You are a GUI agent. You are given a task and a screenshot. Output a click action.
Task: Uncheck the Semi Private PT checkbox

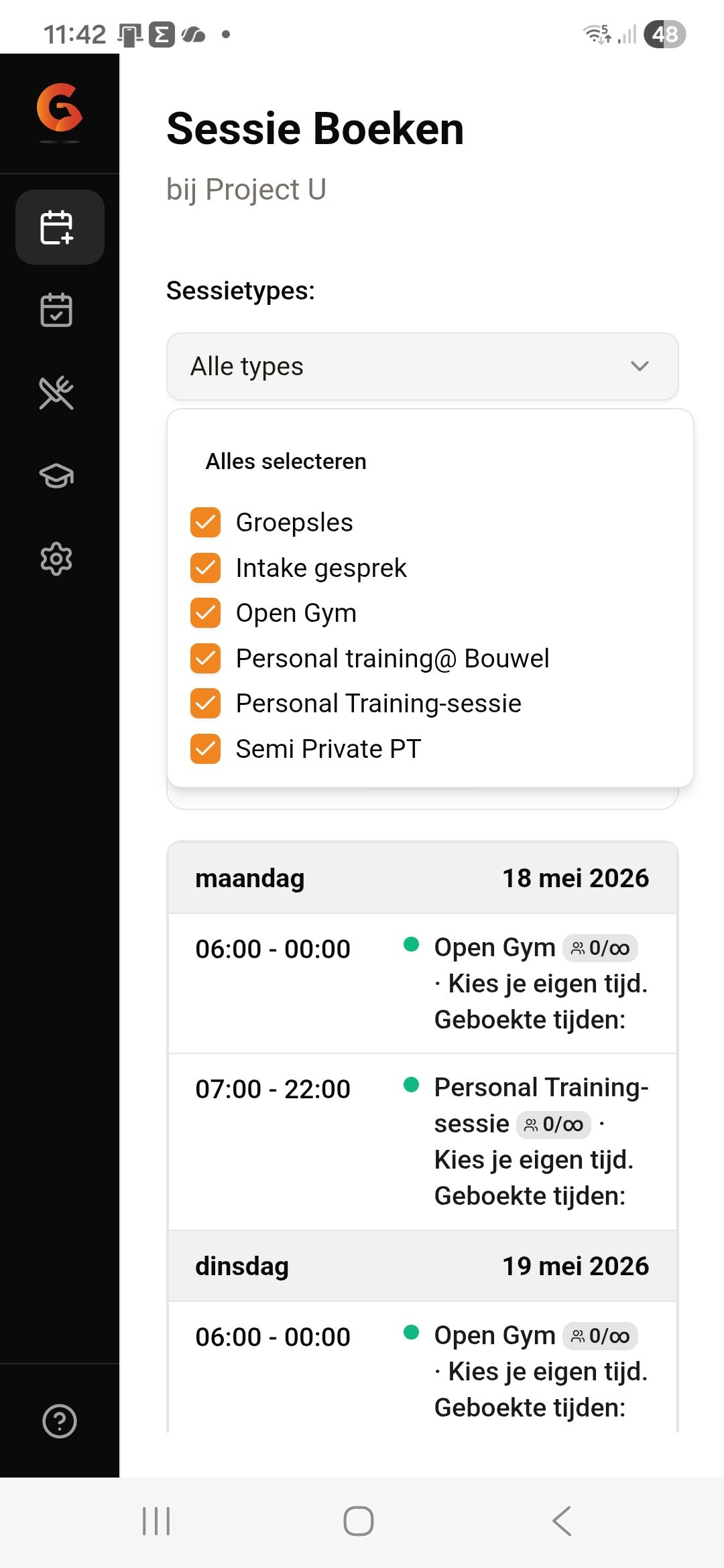[x=205, y=749]
